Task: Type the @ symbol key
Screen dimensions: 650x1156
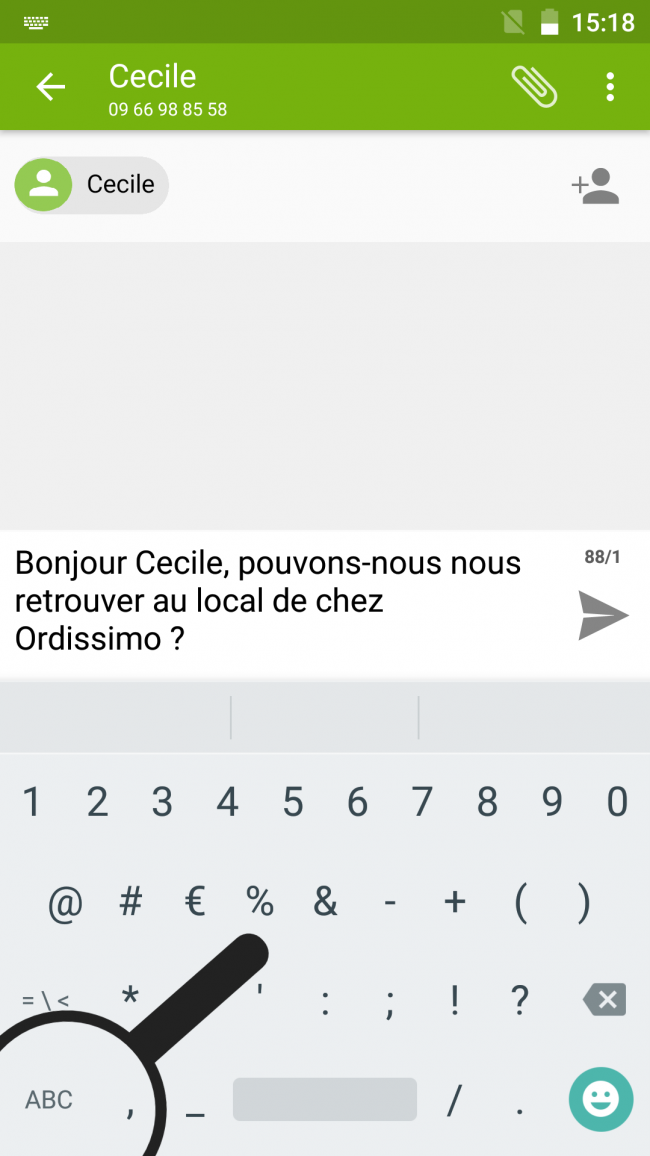Action: point(65,903)
